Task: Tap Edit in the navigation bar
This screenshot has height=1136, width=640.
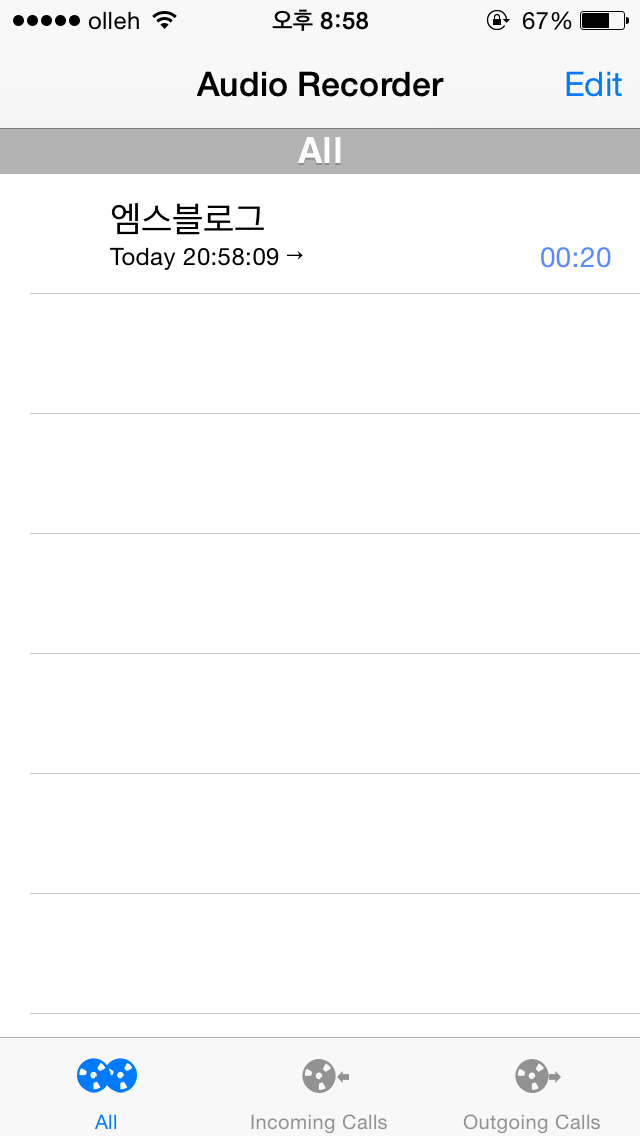Action: pyautogui.click(x=593, y=85)
